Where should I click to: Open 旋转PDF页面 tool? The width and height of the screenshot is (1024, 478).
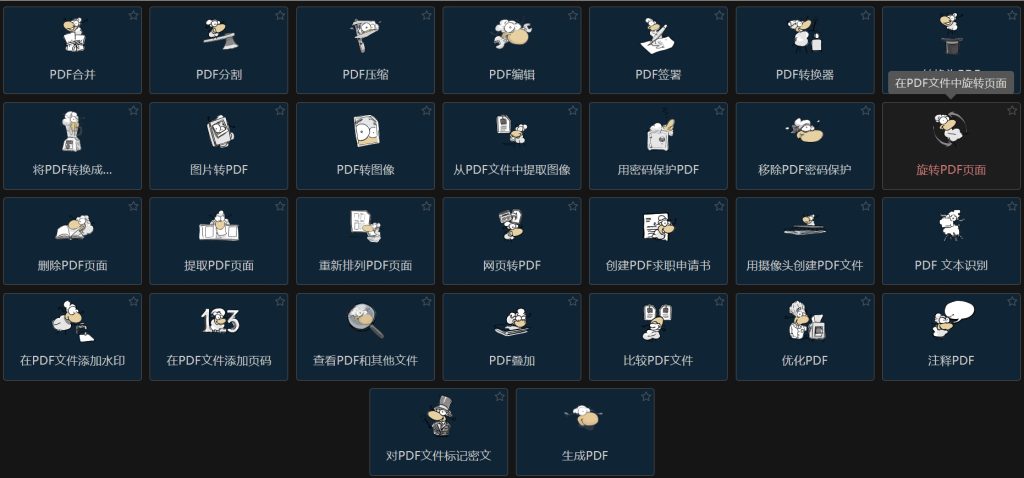coord(951,146)
